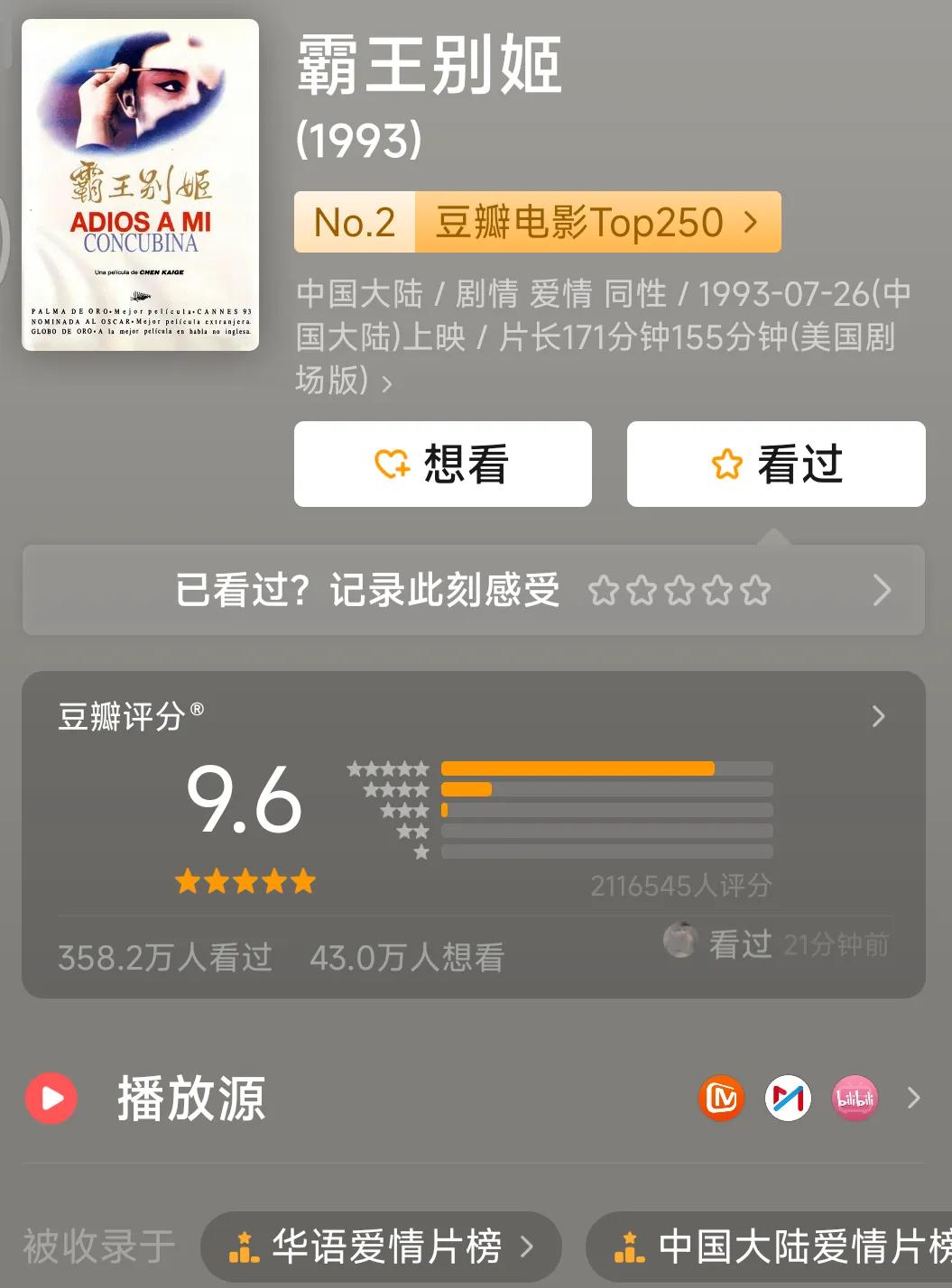Open the Mango TV play source icon
The width and height of the screenshot is (952, 1288).
pos(722,1098)
